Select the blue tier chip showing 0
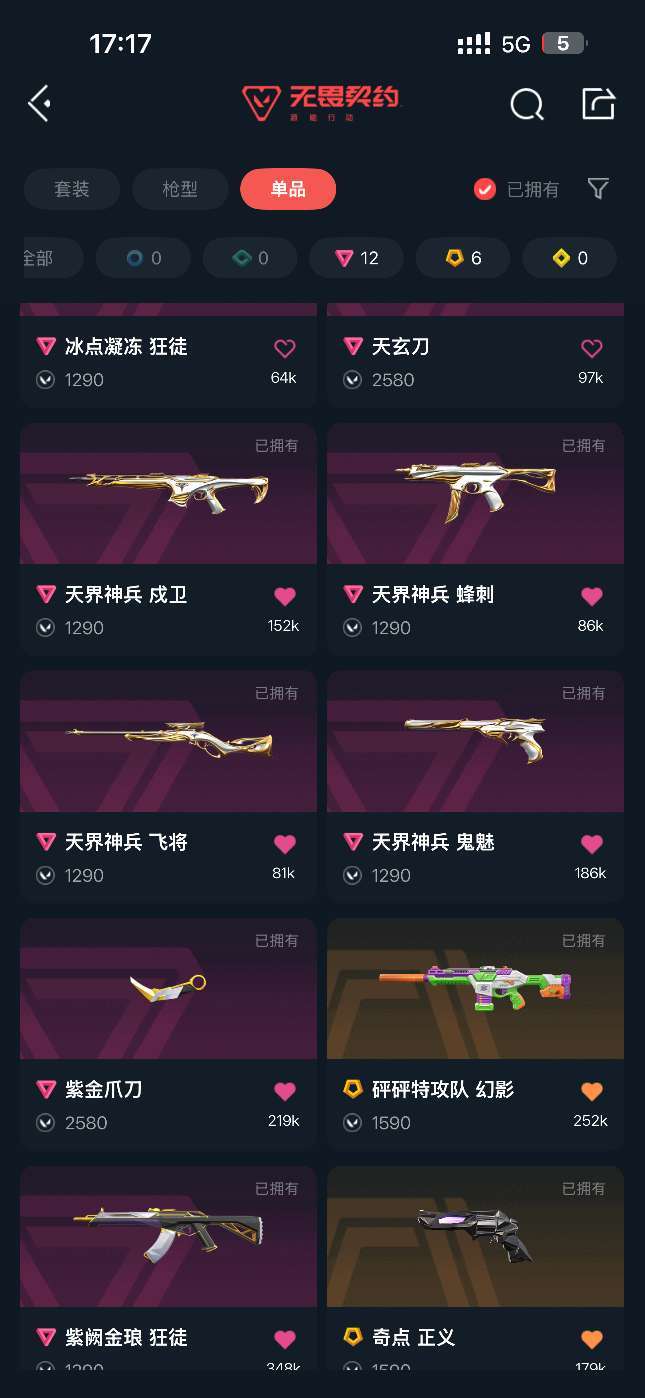 coord(143,258)
